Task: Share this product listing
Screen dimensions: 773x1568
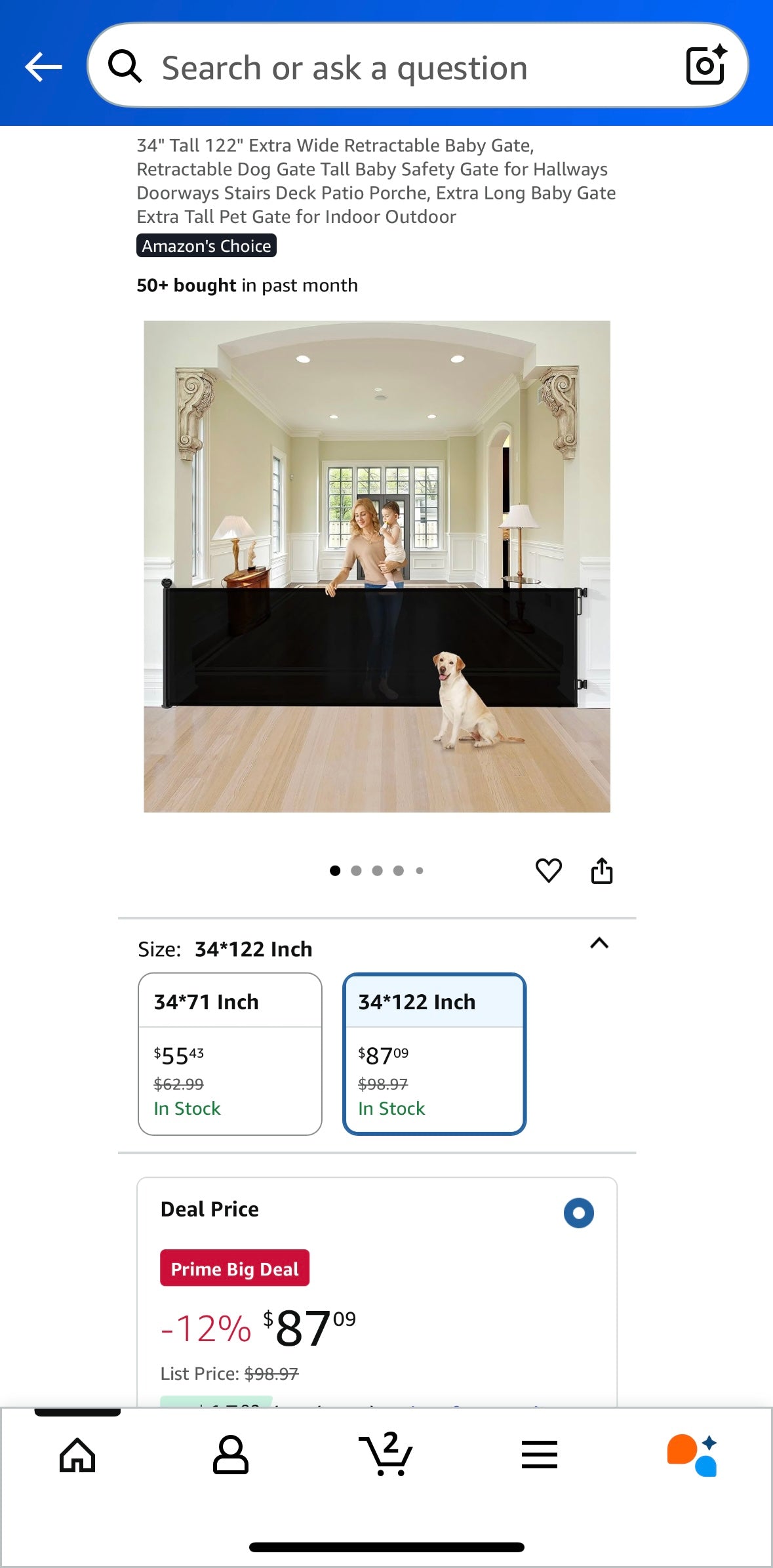Action: tap(601, 870)
